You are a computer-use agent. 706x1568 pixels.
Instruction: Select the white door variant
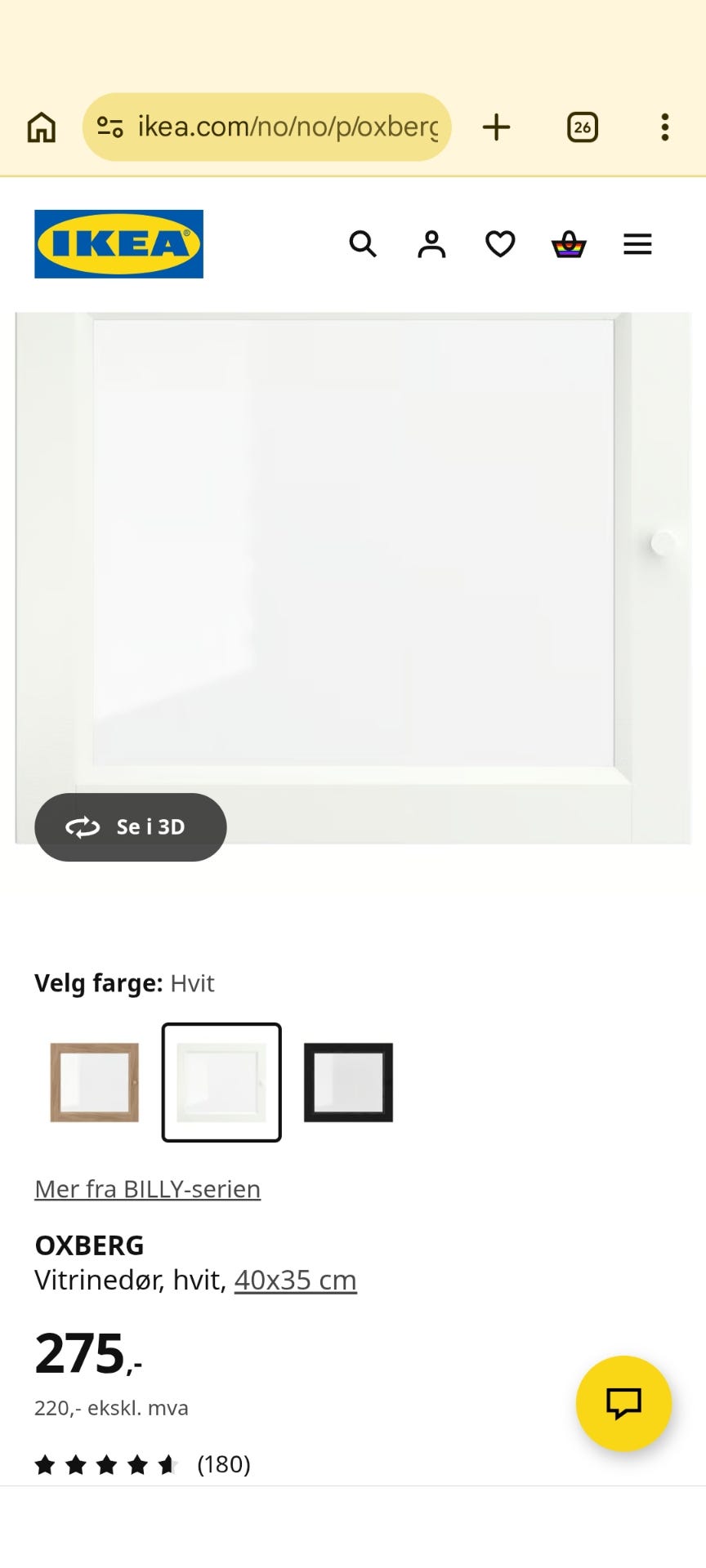(221, 1081)
